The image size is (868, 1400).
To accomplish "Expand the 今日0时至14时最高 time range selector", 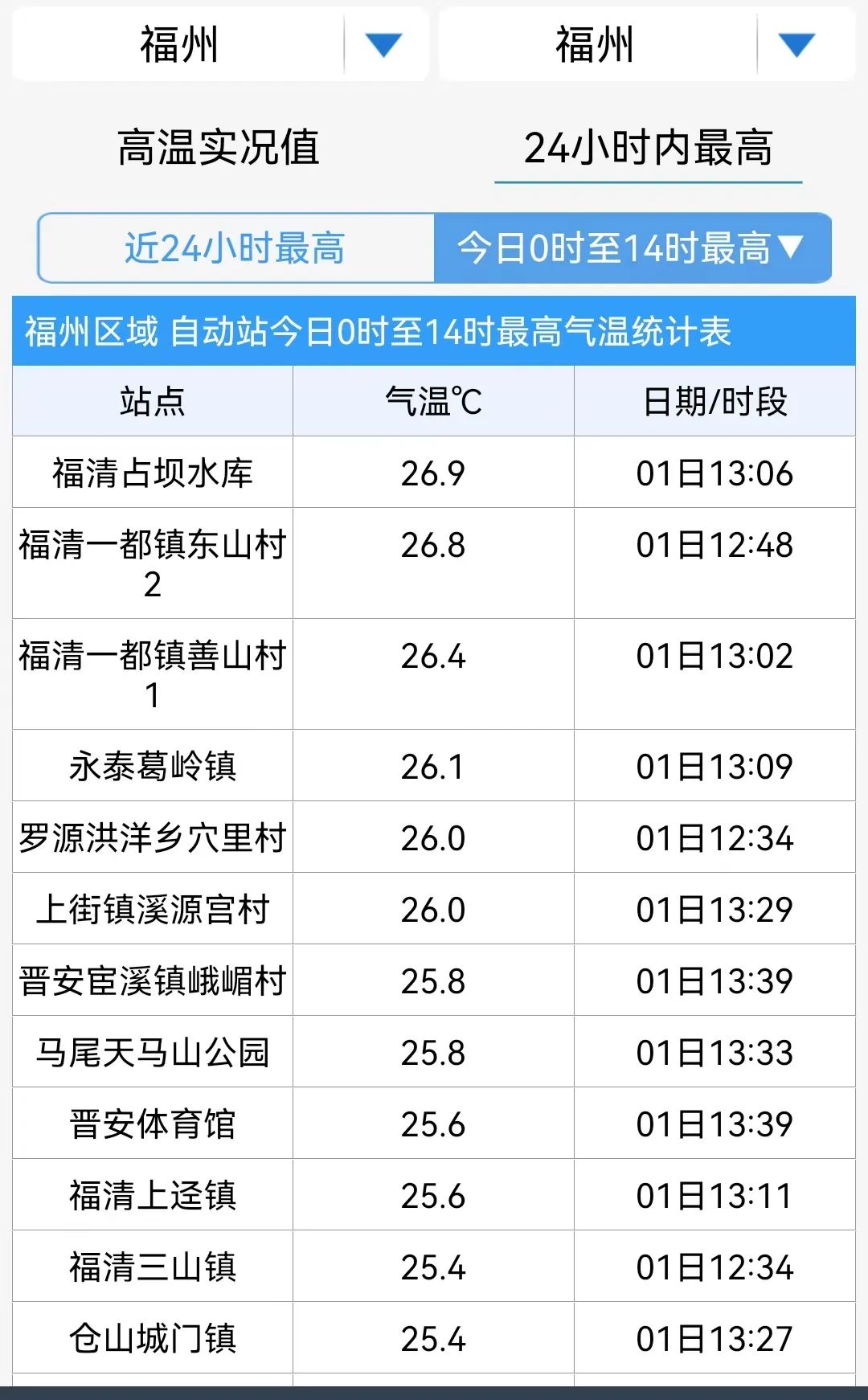I will 633,248.
